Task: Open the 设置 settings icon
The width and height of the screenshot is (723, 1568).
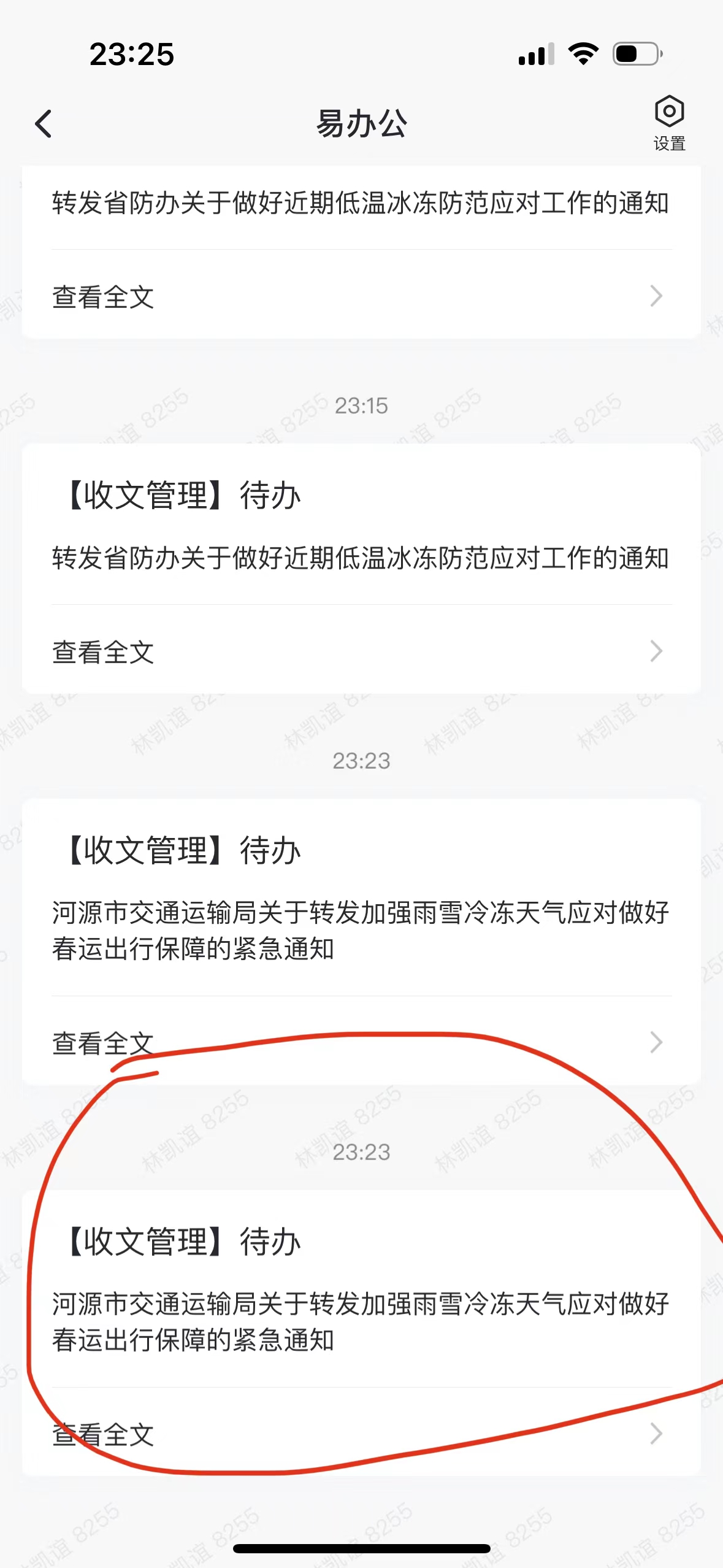Action: coord(668,123)
